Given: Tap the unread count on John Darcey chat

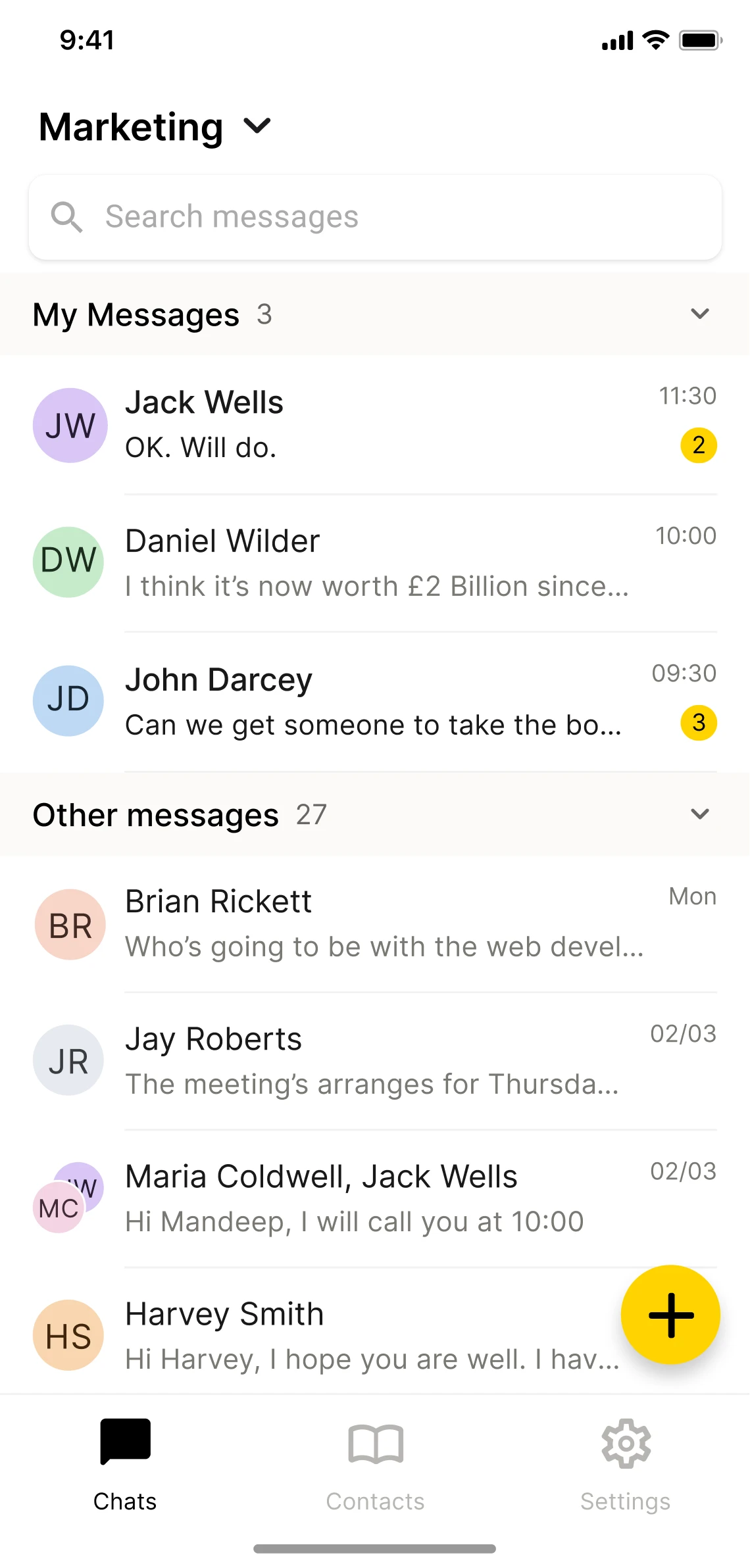Looking at the screenshot, I should [699, 723].
